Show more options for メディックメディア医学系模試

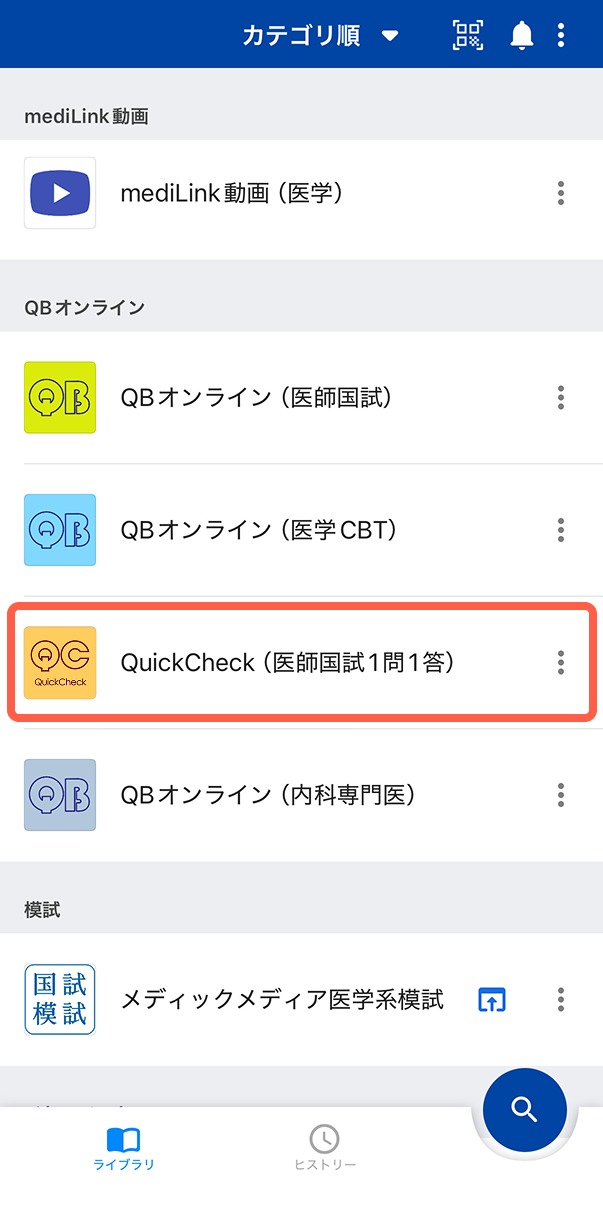tap(561, 999)
